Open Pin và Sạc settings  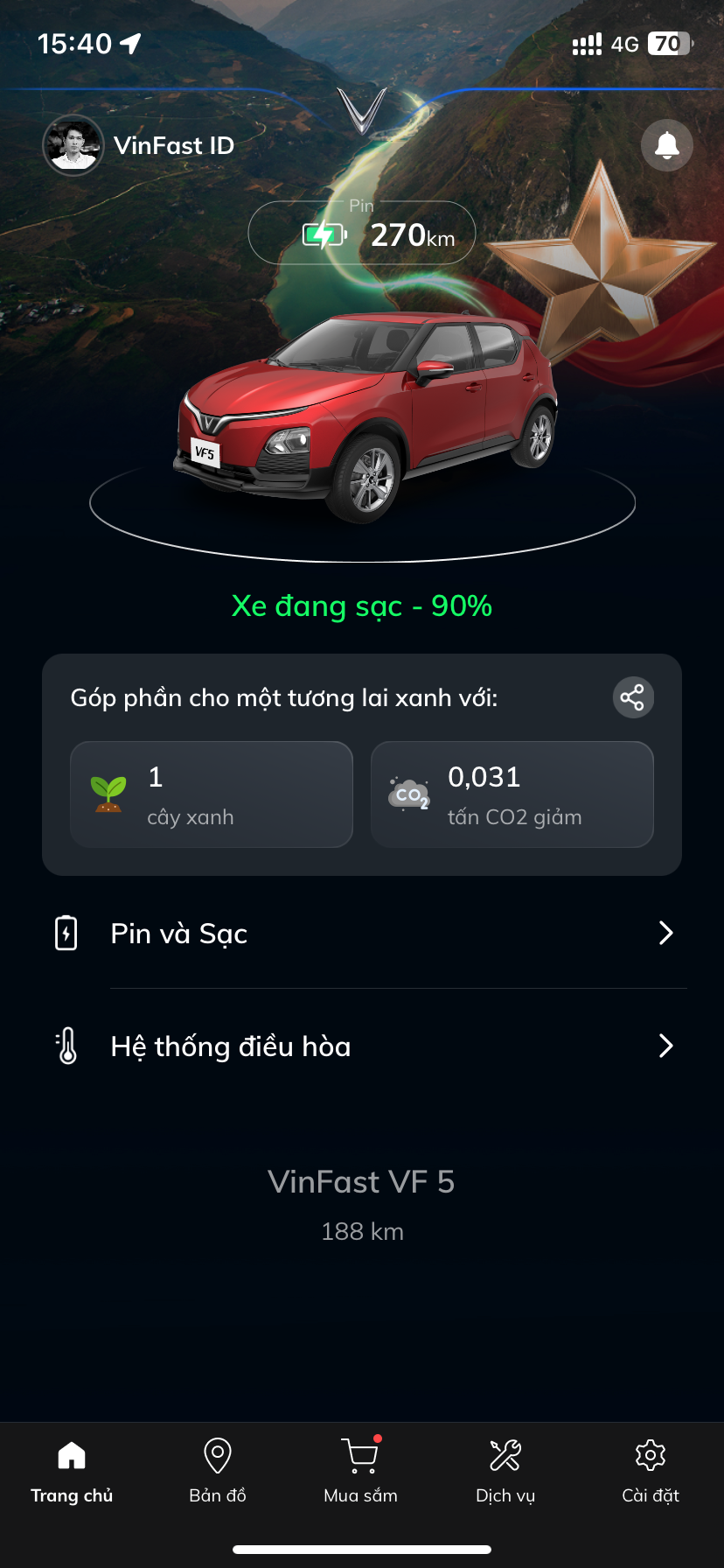point(362,934)
